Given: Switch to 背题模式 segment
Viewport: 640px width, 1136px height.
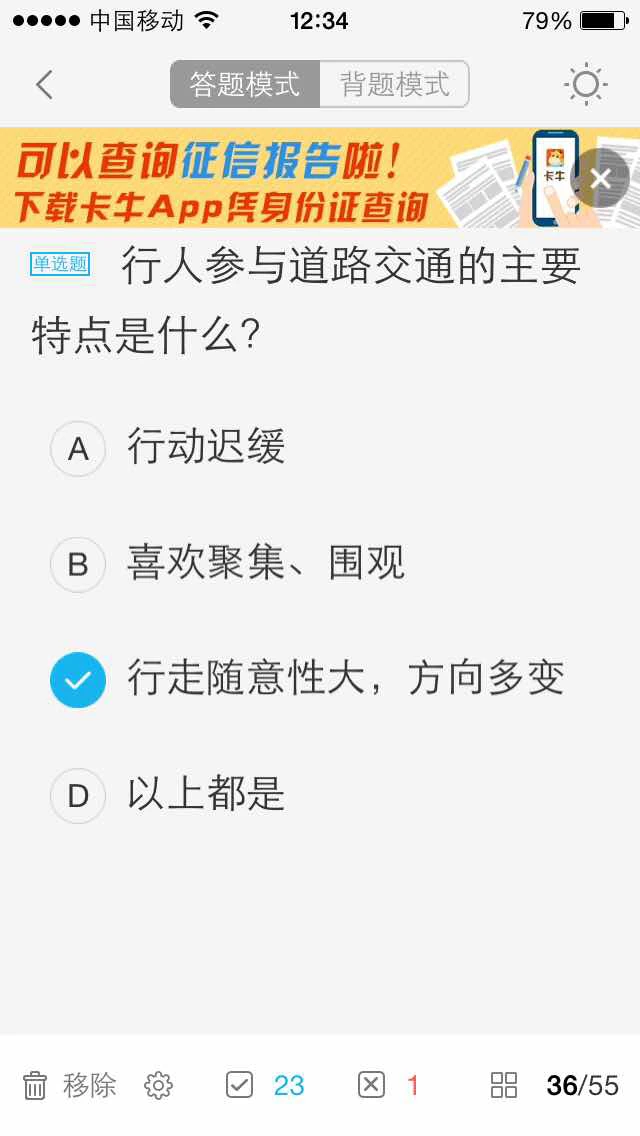Looking at the screenshot, I should [x=394, y=84].
